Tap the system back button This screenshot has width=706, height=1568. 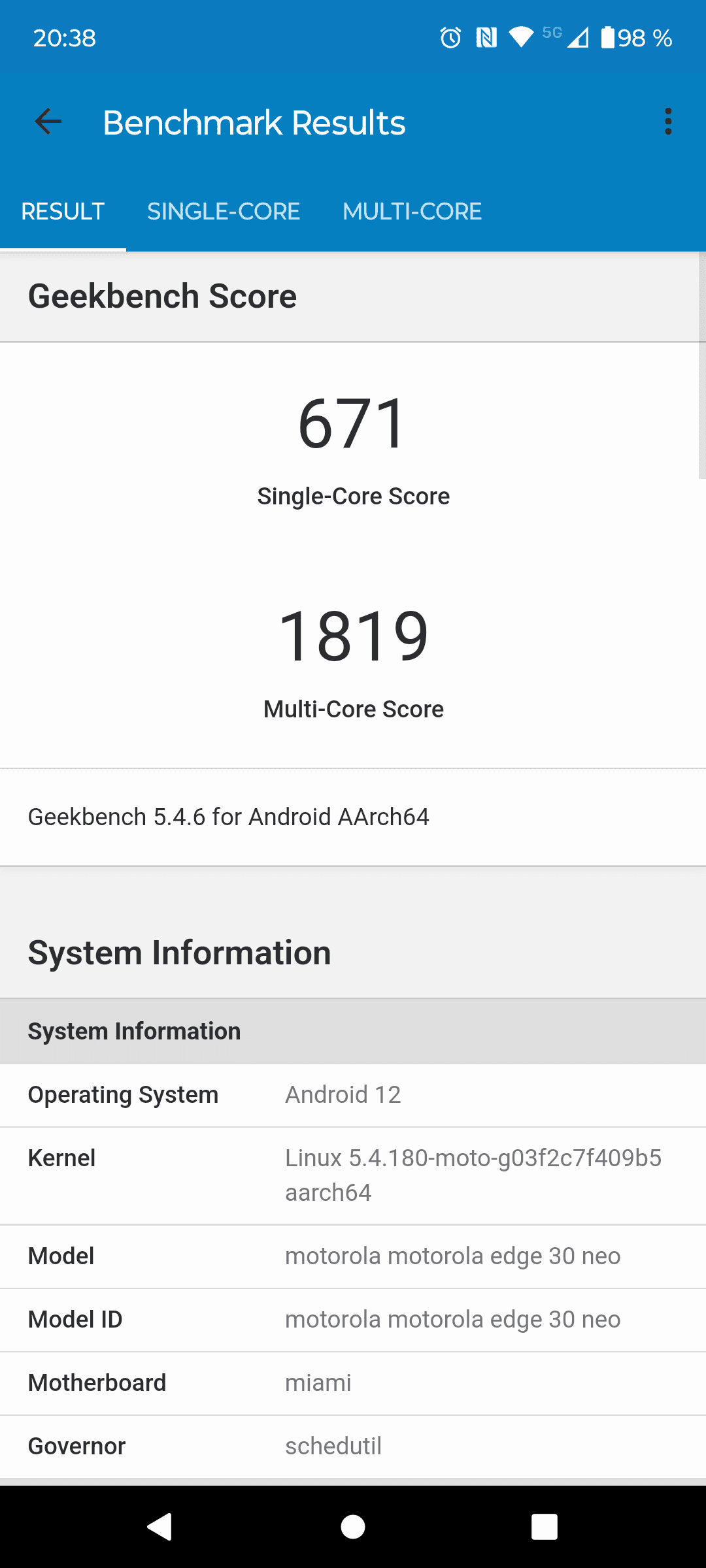click(160, 1527)
